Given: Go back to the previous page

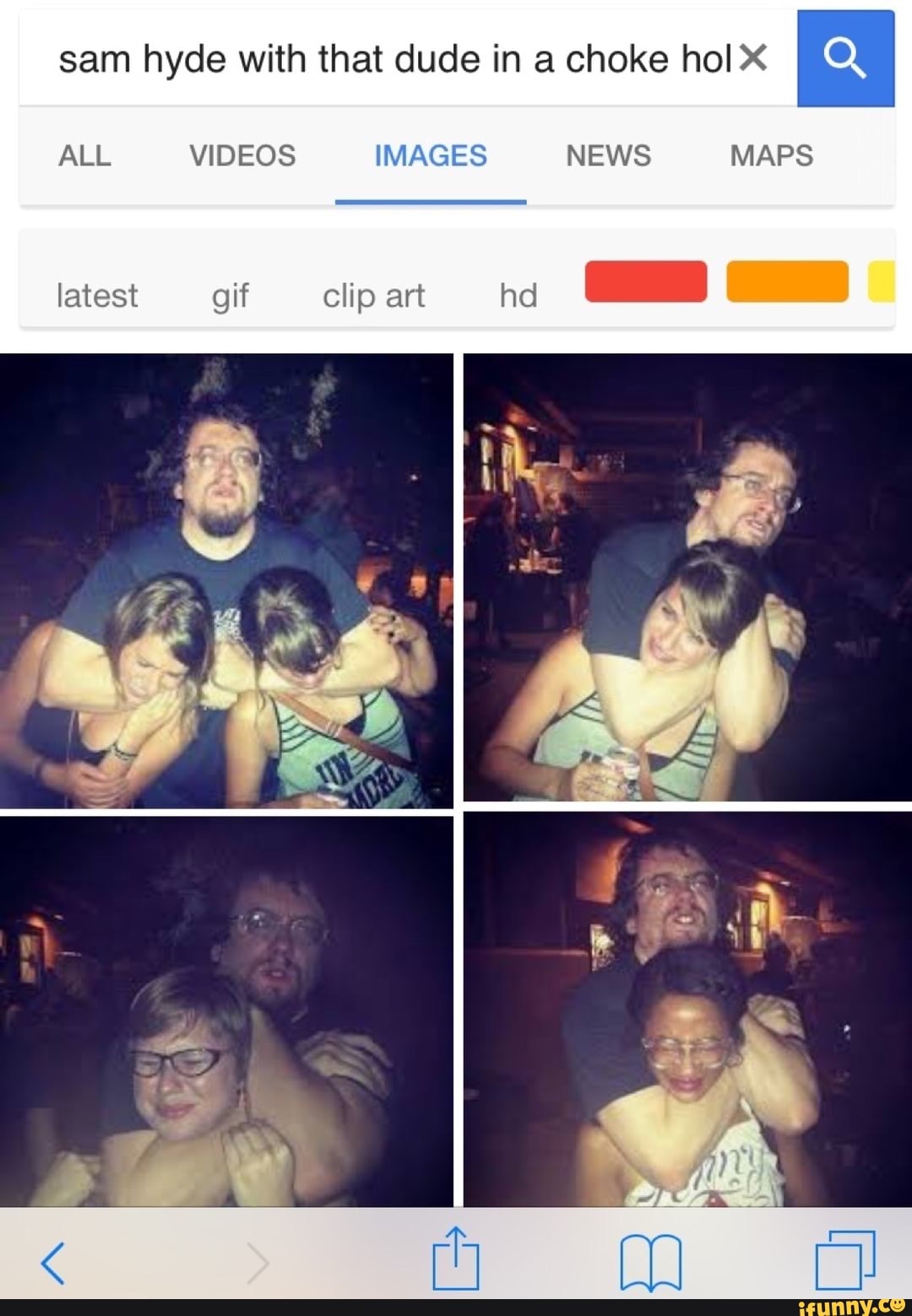Looking at the screenshot, I should (x=52, y=1263).
